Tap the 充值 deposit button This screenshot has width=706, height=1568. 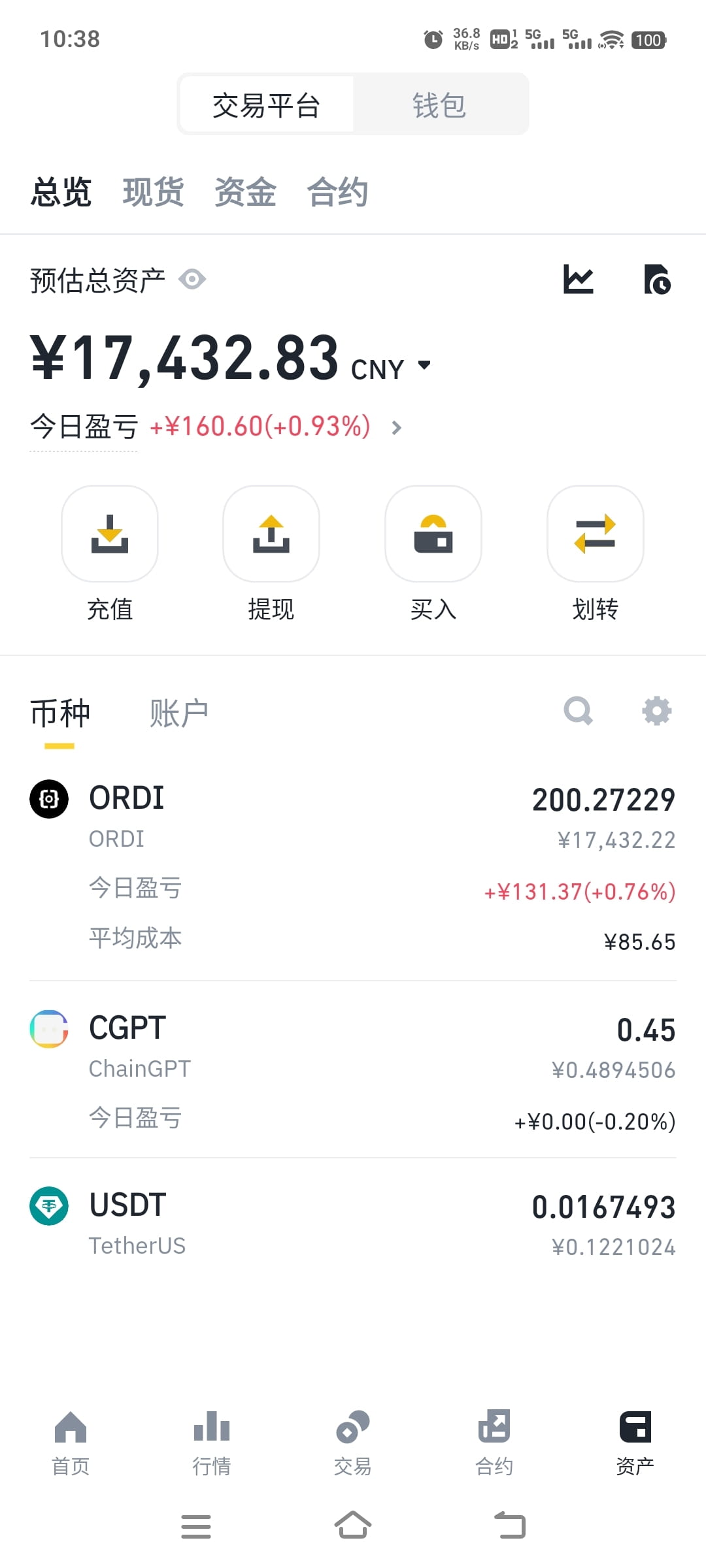[110, 553]
